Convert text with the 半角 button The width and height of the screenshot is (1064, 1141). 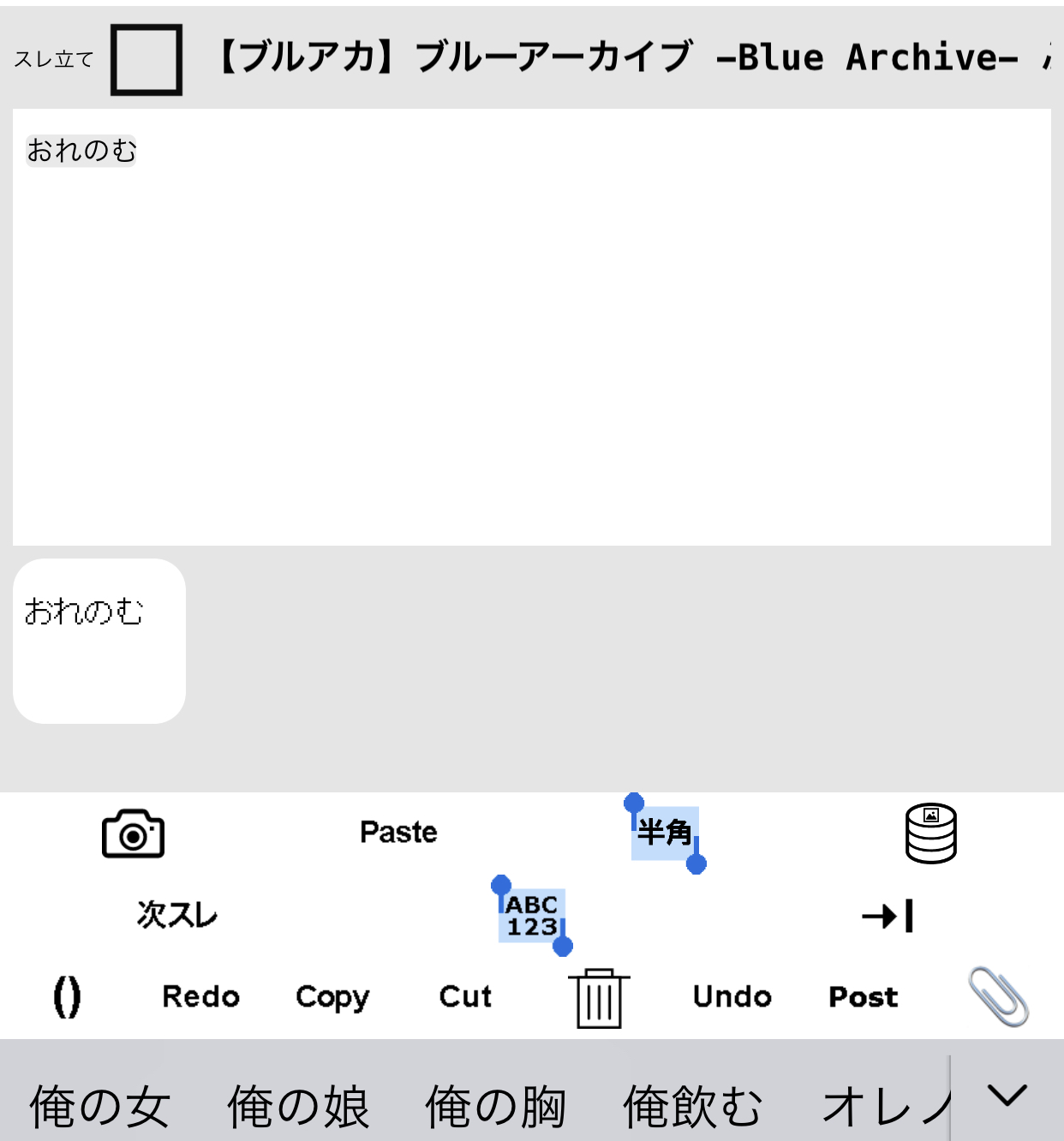point(665,833)
